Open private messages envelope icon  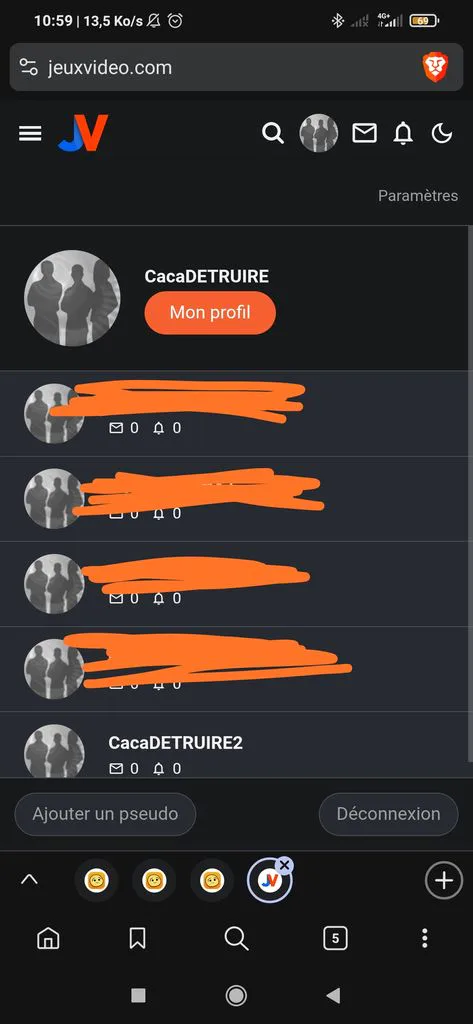click(365, 133)
